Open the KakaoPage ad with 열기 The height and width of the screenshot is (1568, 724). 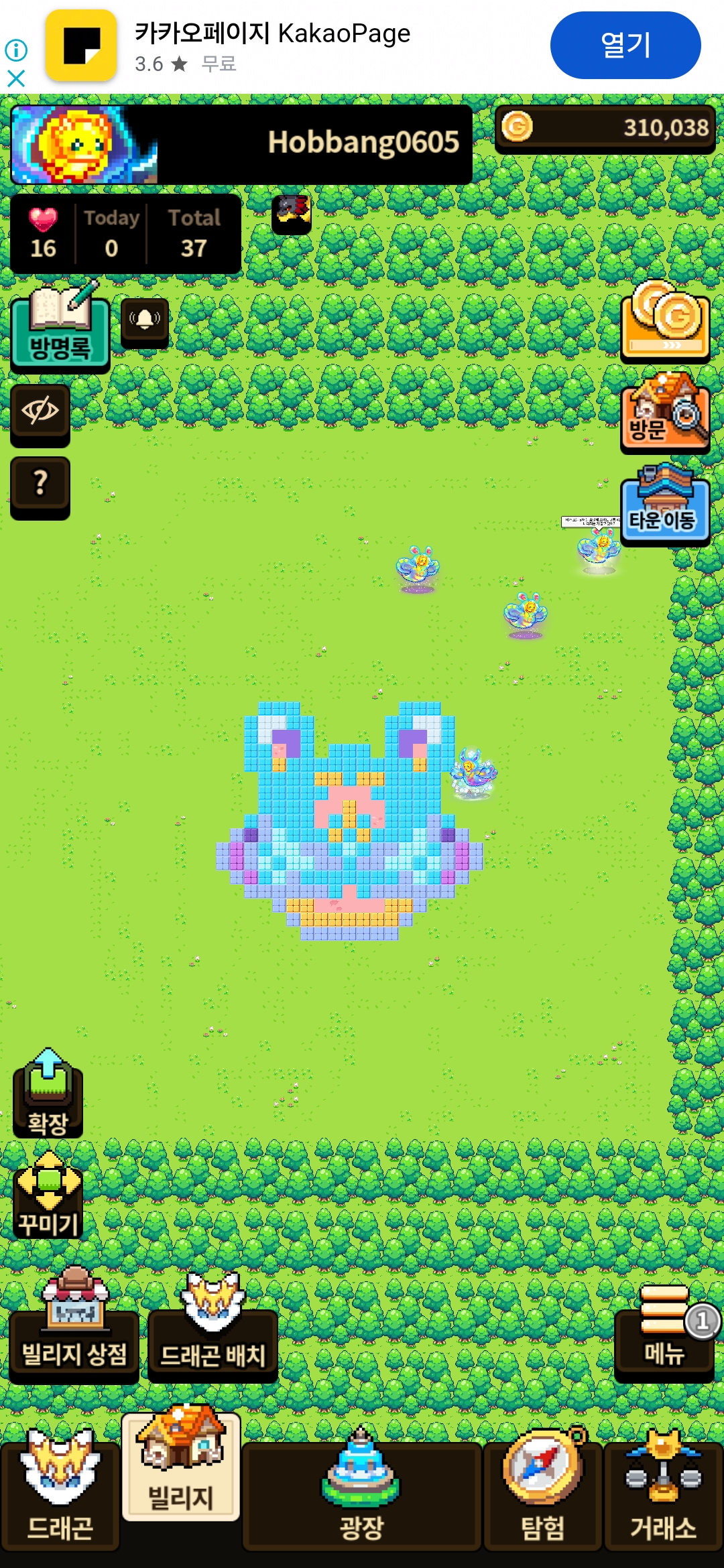[625, 46]
